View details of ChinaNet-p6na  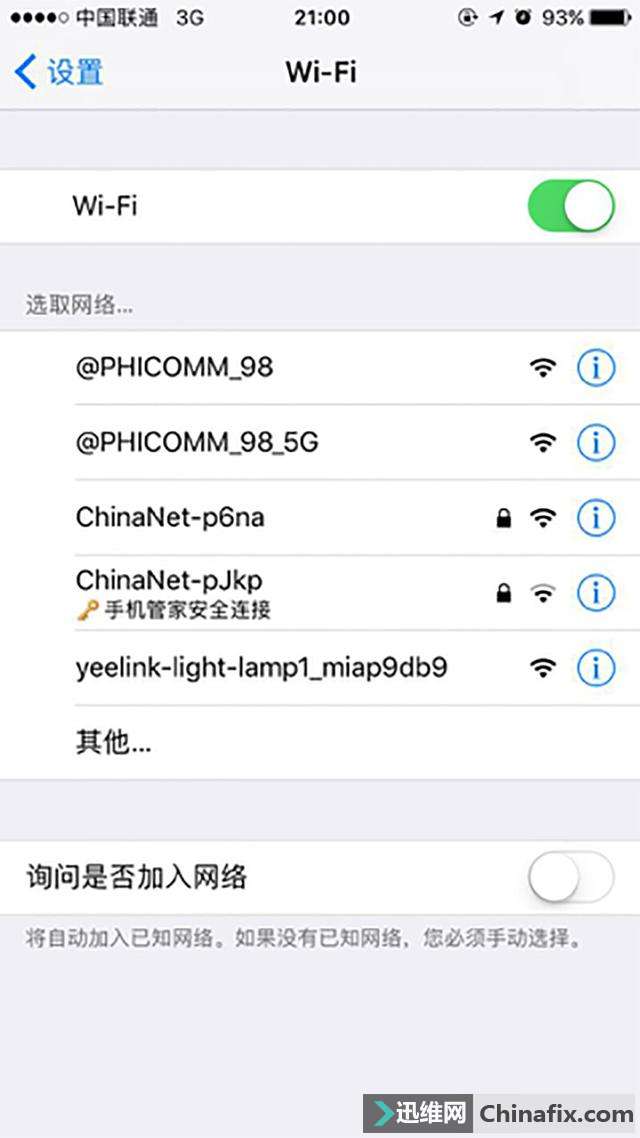click(596, 517)
